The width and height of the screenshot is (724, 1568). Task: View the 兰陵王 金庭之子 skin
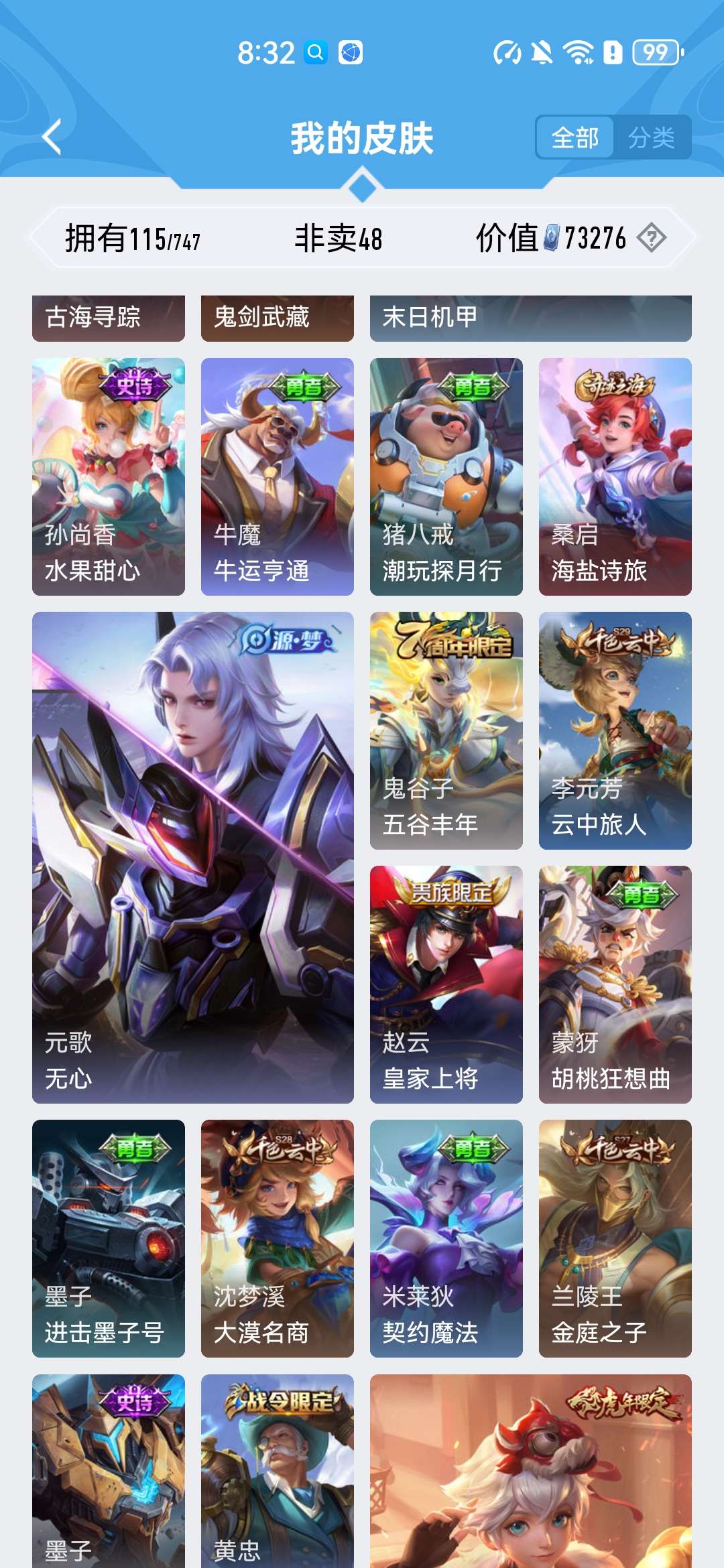coord(615,1238)
